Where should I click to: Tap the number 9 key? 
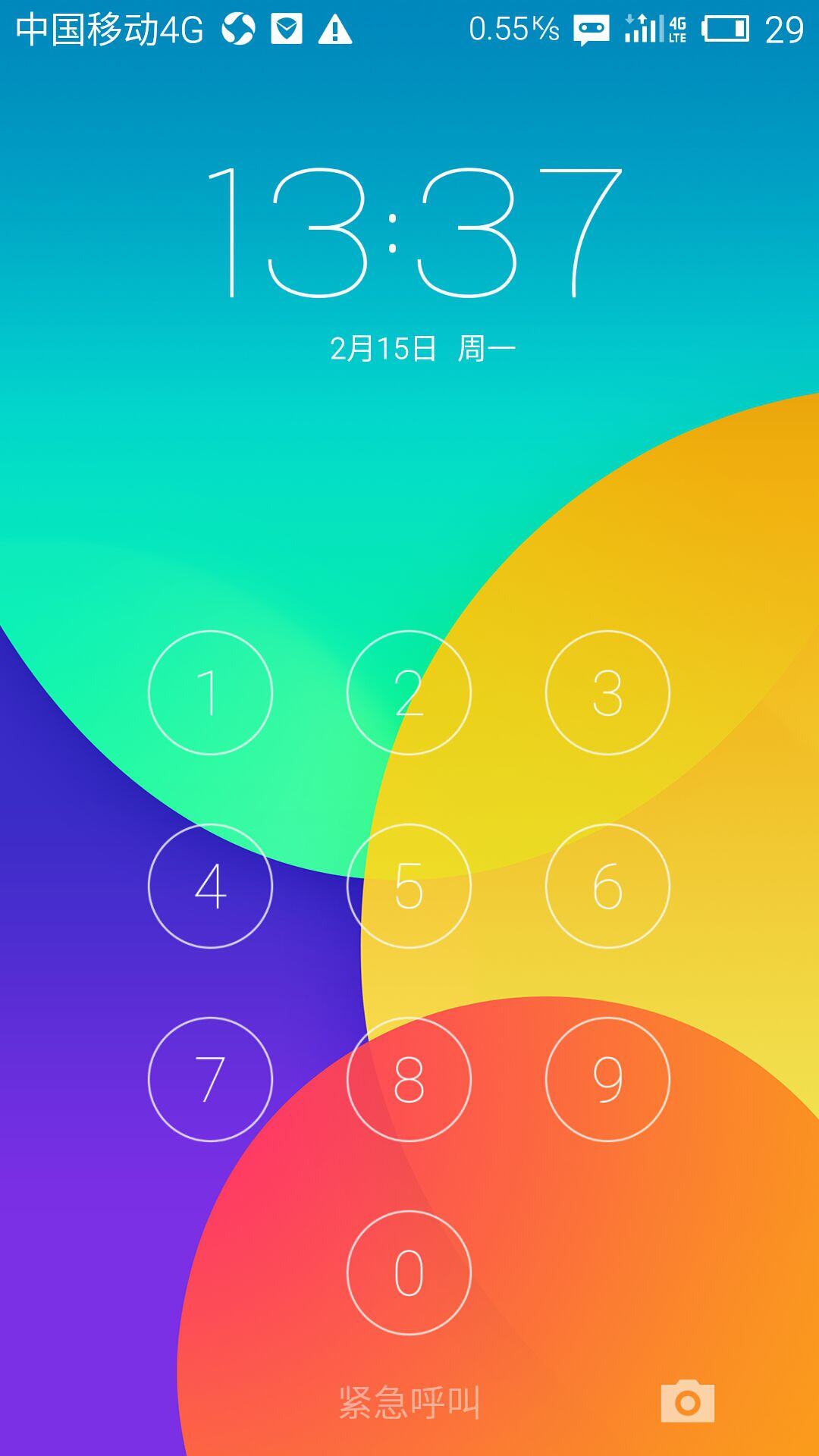point(607,1079)
